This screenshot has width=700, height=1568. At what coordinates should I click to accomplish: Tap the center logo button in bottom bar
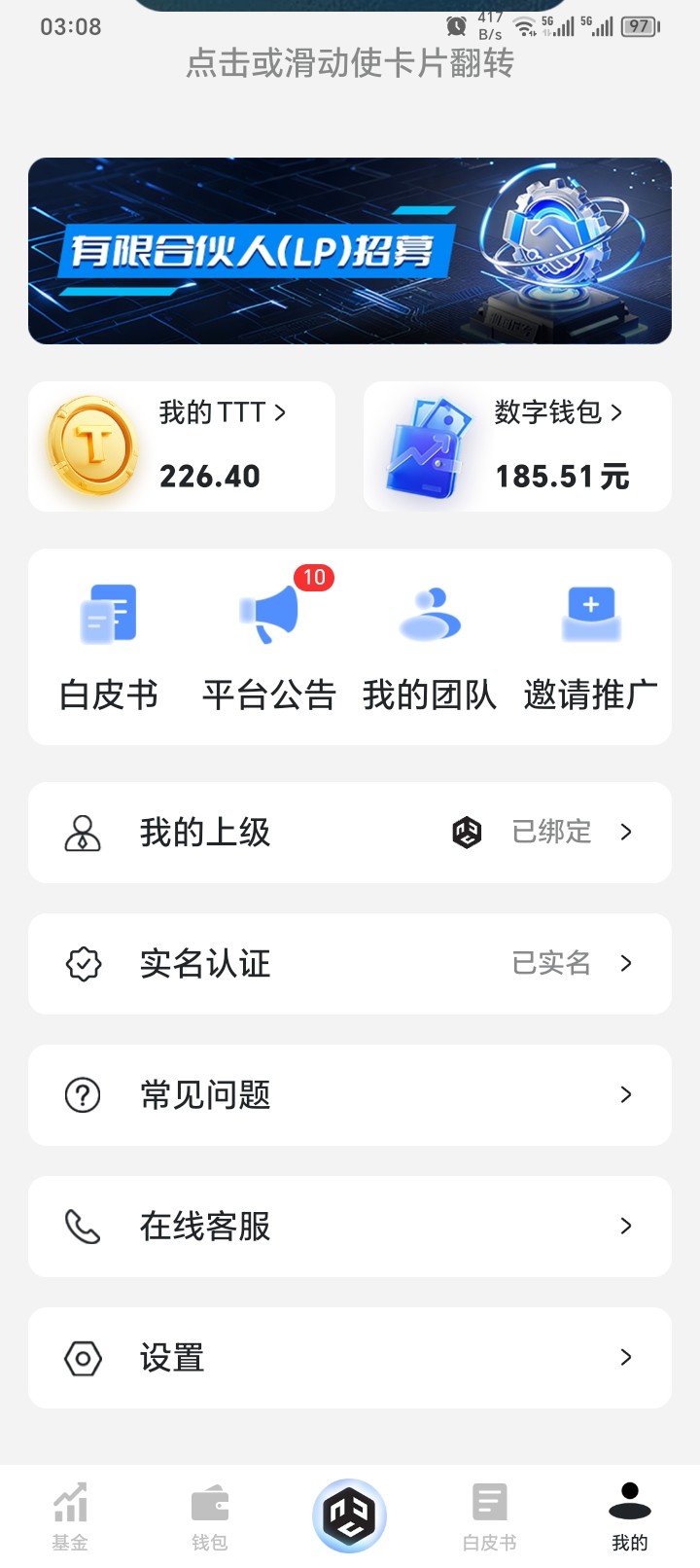(350, 1515)
